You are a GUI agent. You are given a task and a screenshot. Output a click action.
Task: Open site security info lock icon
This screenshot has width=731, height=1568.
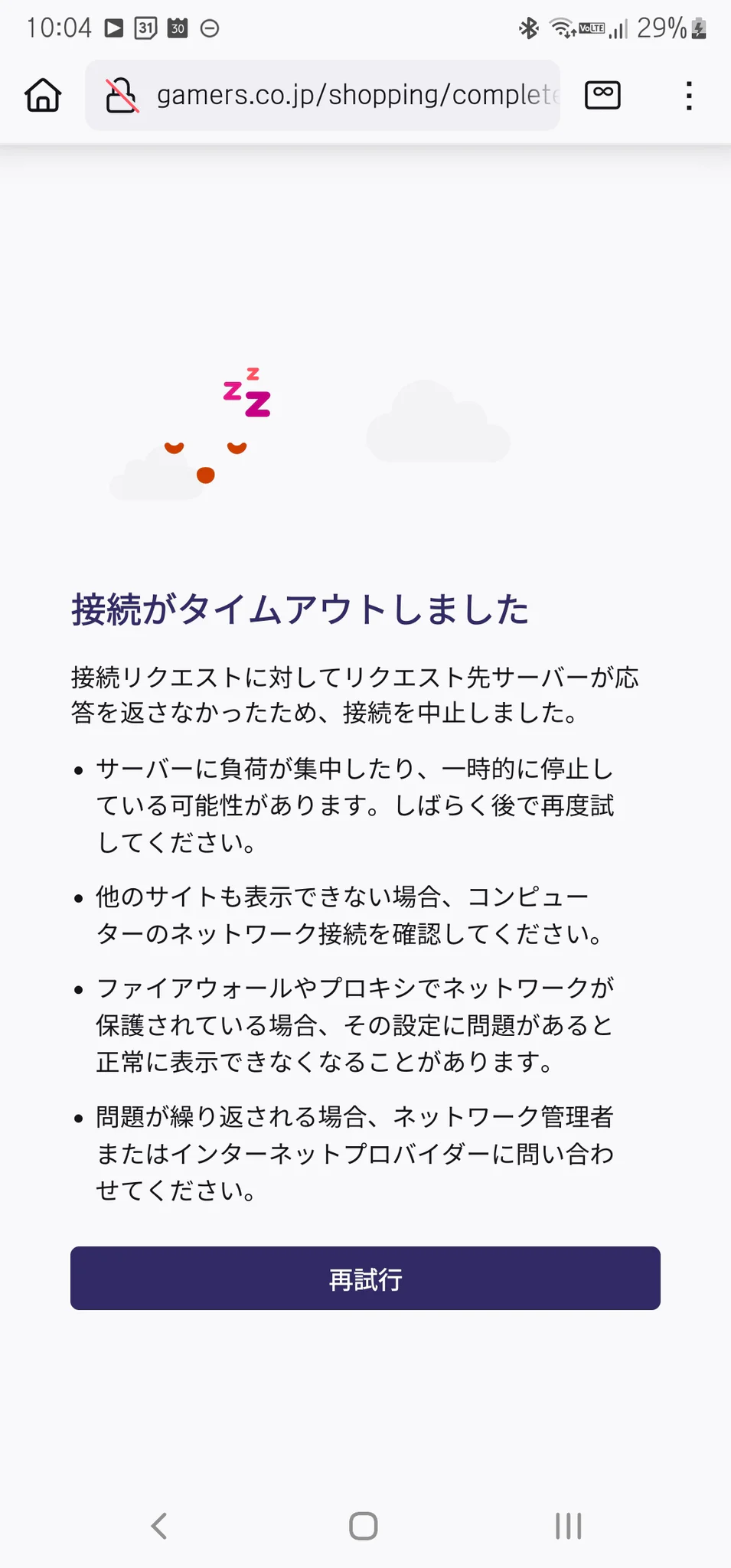(x=121, y=96)
